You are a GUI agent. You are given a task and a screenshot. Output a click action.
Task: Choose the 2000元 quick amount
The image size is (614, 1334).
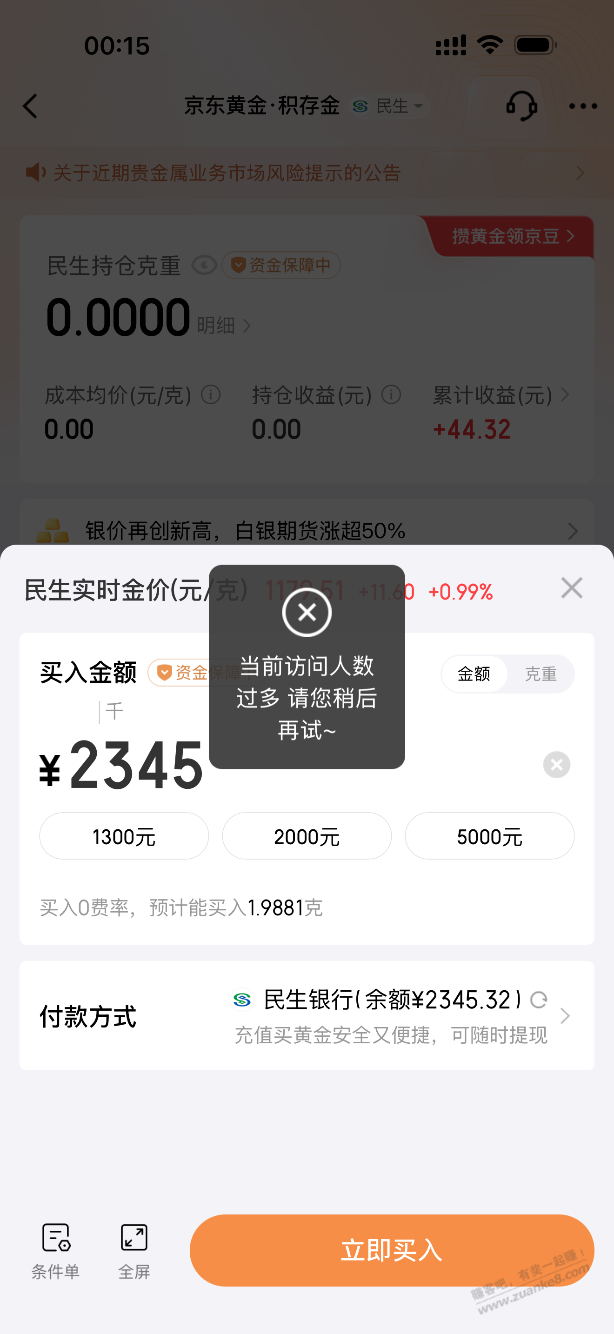306,837
